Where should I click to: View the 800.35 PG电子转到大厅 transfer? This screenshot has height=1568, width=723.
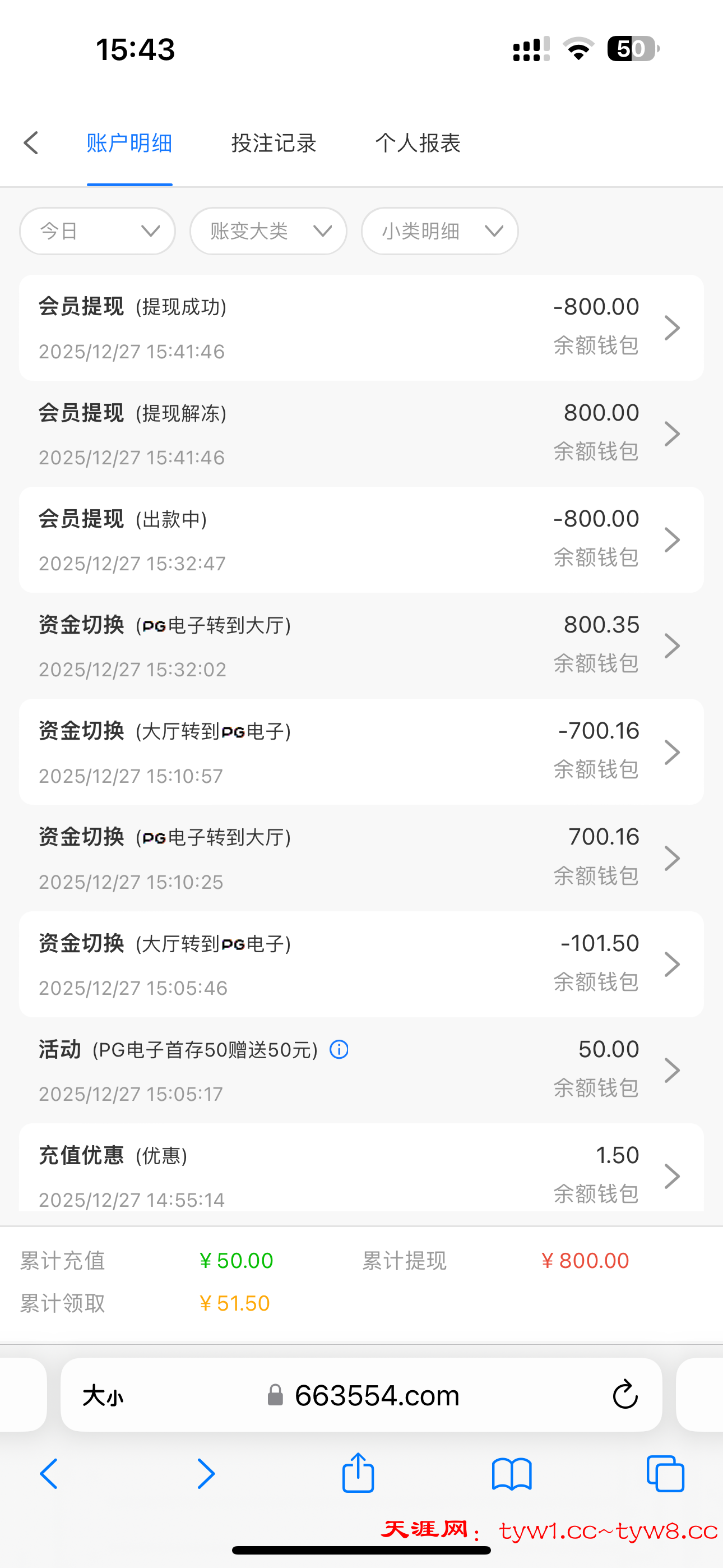(361, 646)
